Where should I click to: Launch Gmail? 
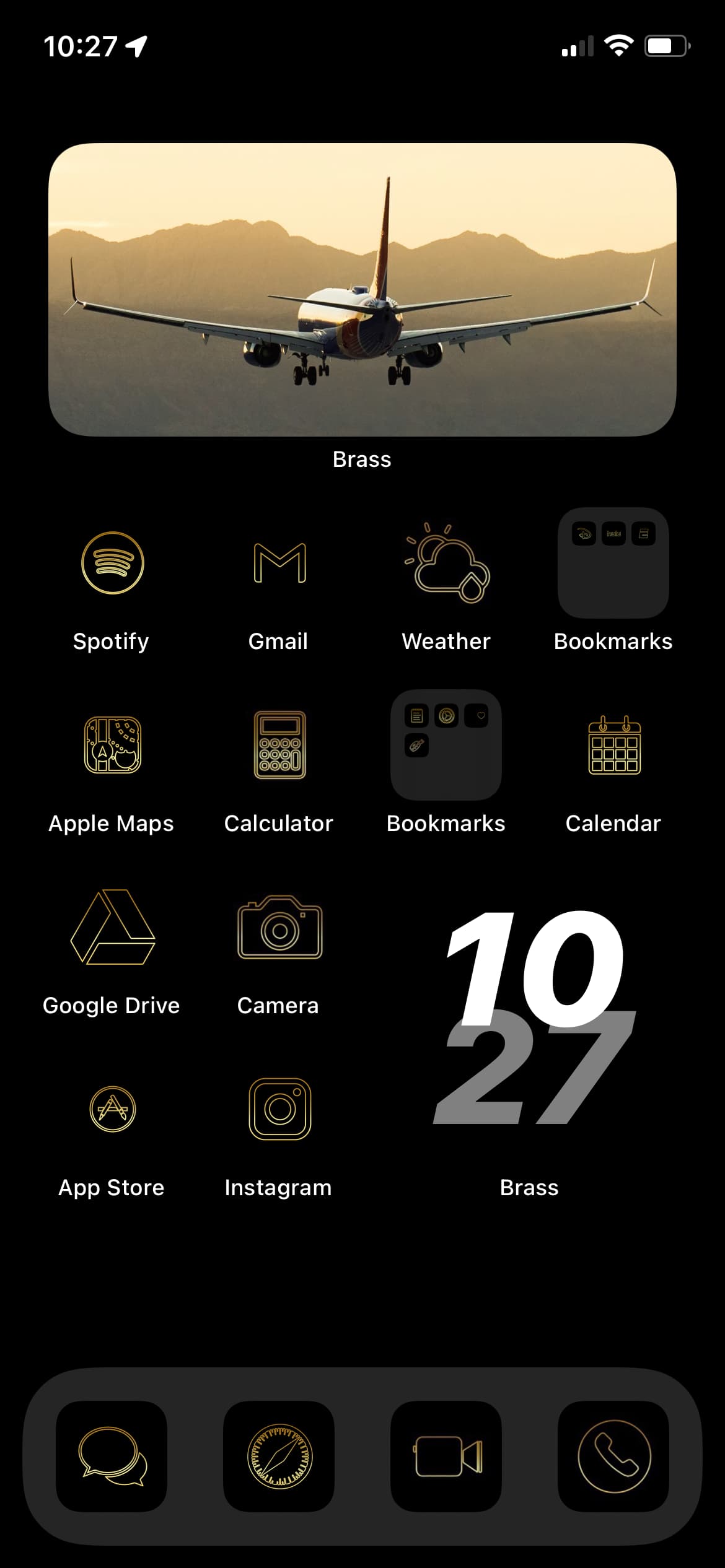point(279,563)
